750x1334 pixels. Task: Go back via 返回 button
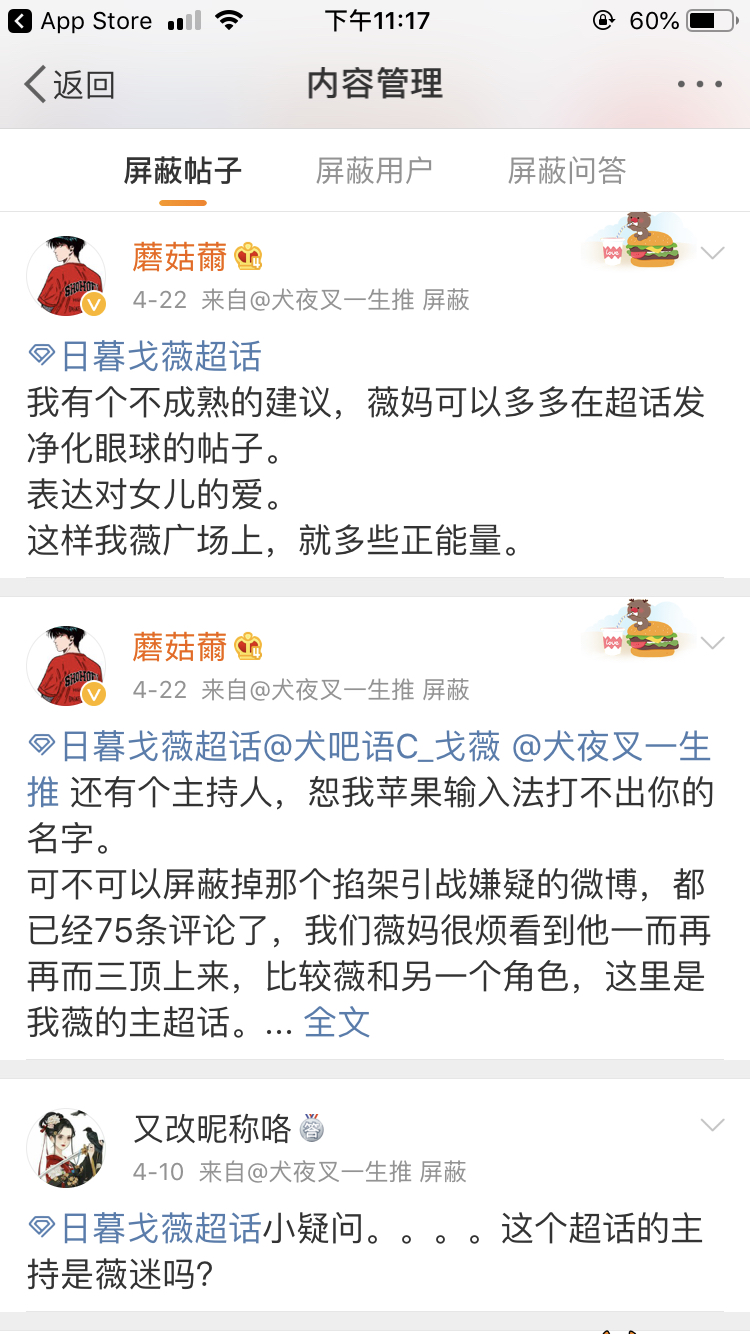[70, 85]
